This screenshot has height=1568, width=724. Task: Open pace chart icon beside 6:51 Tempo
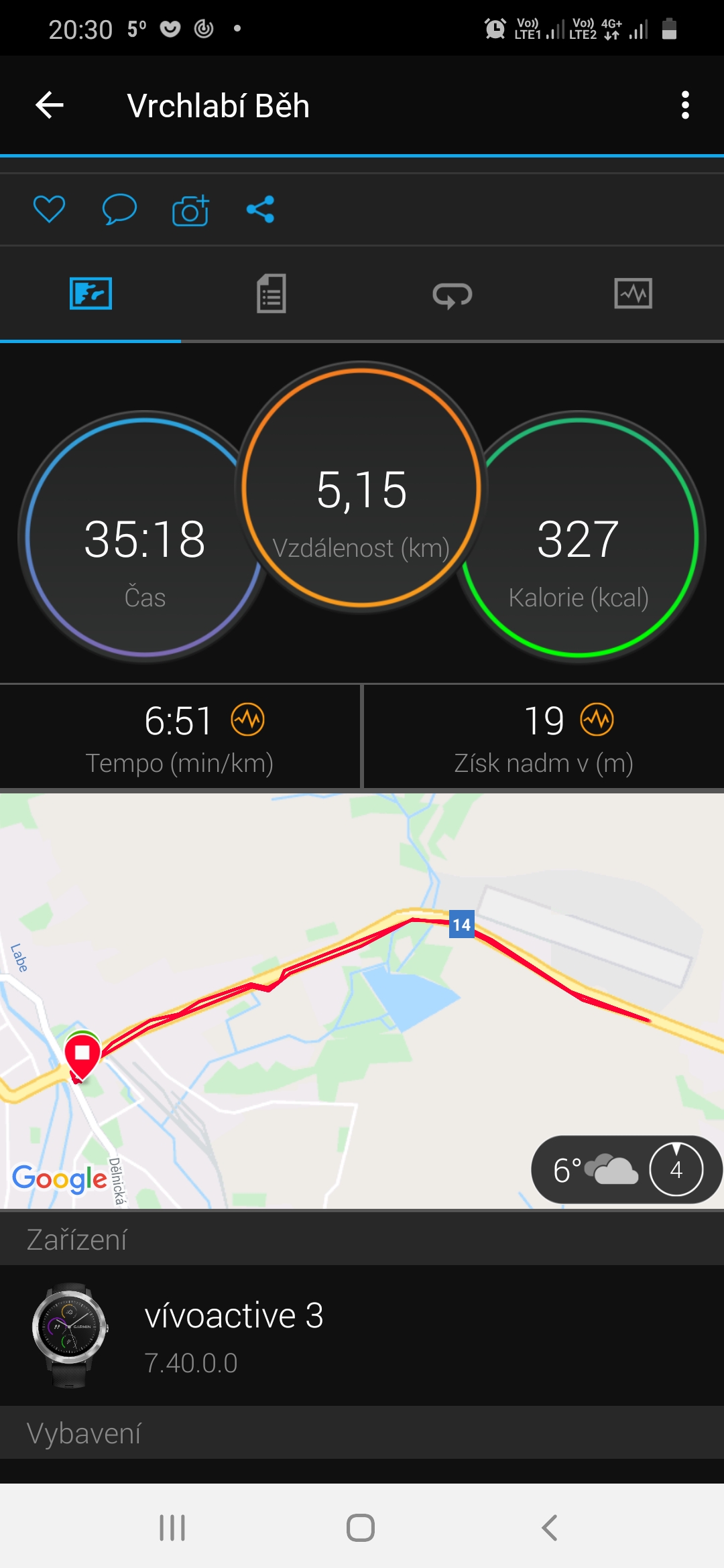(248, 720)
